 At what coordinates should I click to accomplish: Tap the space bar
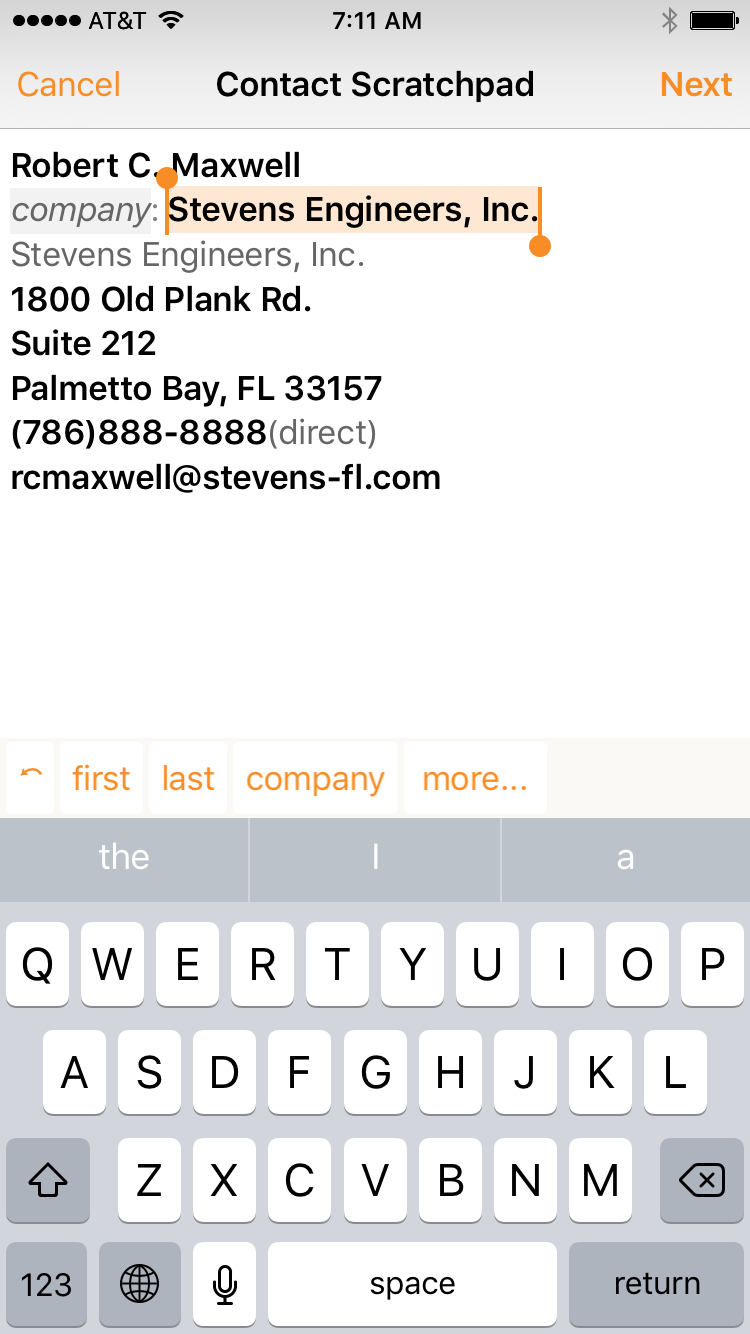tap(412, 1283)
